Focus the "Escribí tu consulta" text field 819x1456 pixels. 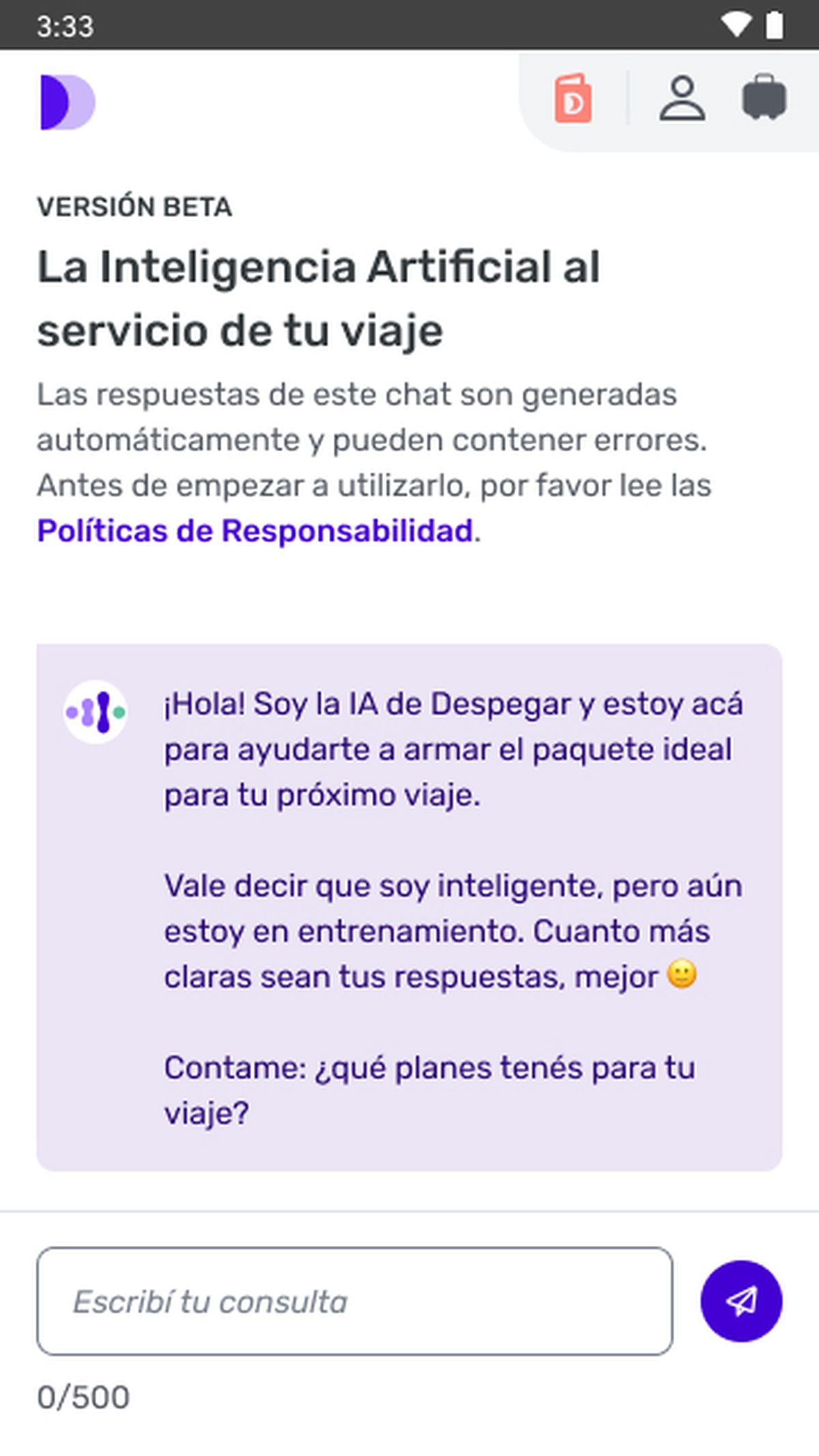[x=355, y=1301]
